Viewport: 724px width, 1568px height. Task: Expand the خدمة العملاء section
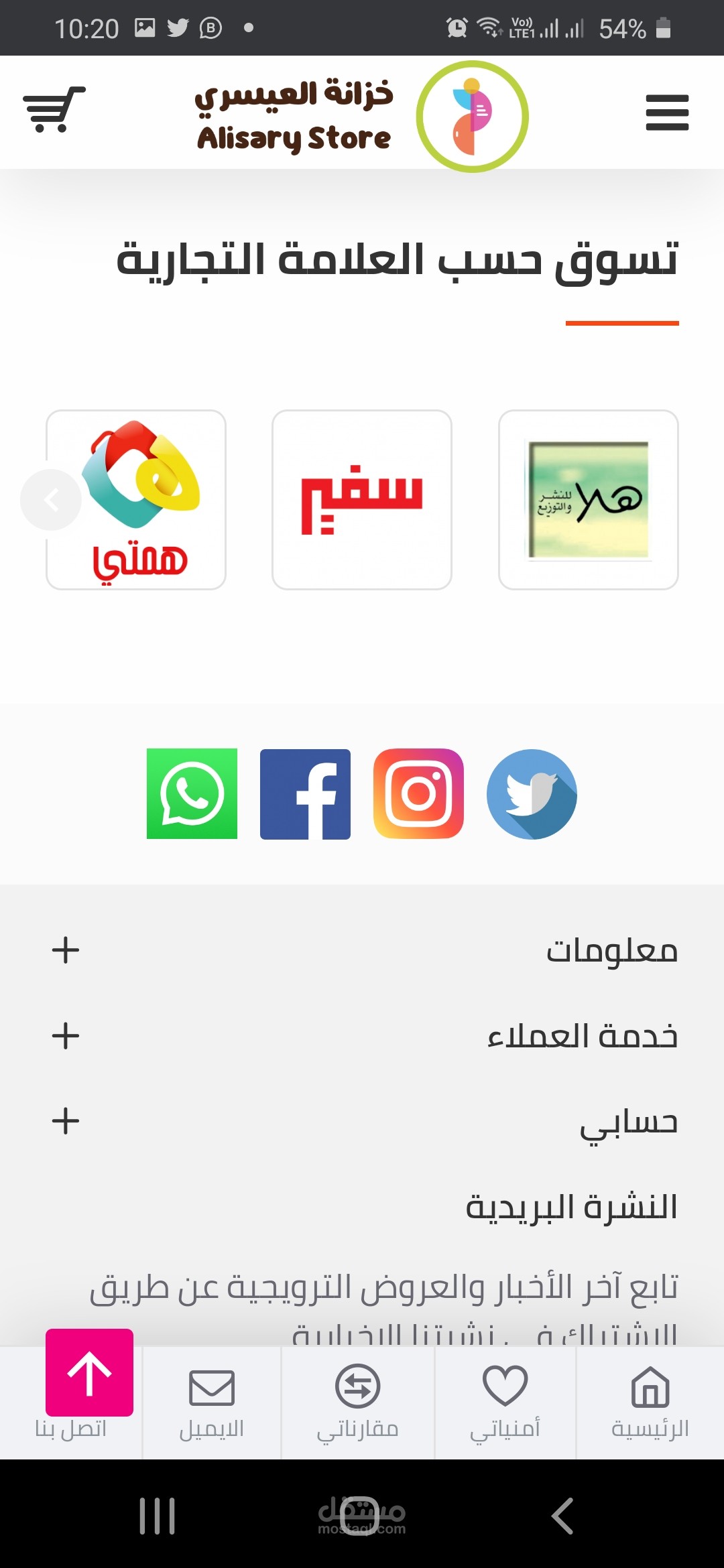(362, 1036)
